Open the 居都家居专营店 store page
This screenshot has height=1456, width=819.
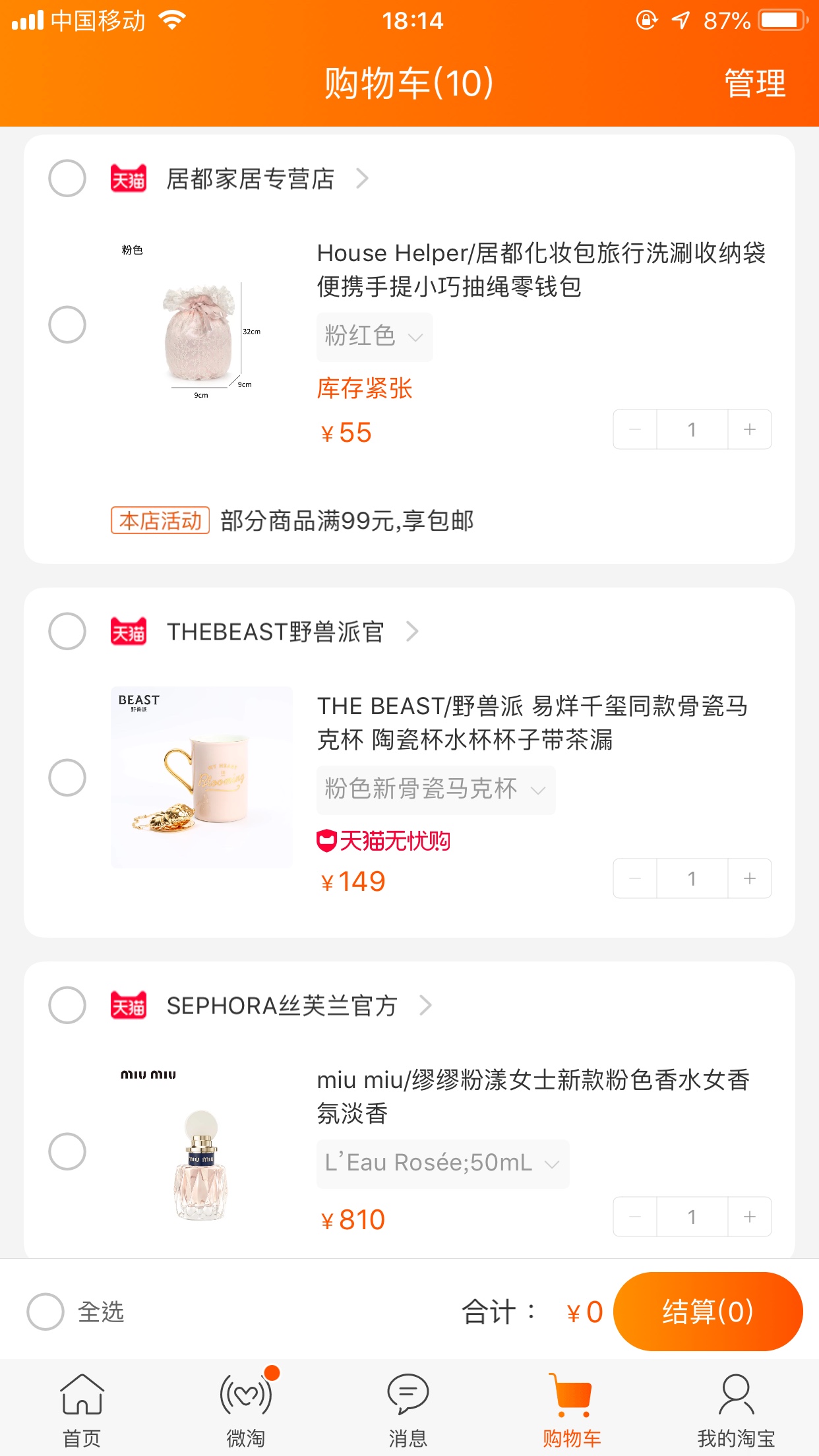pyautogui.click(x=251, y=179)
